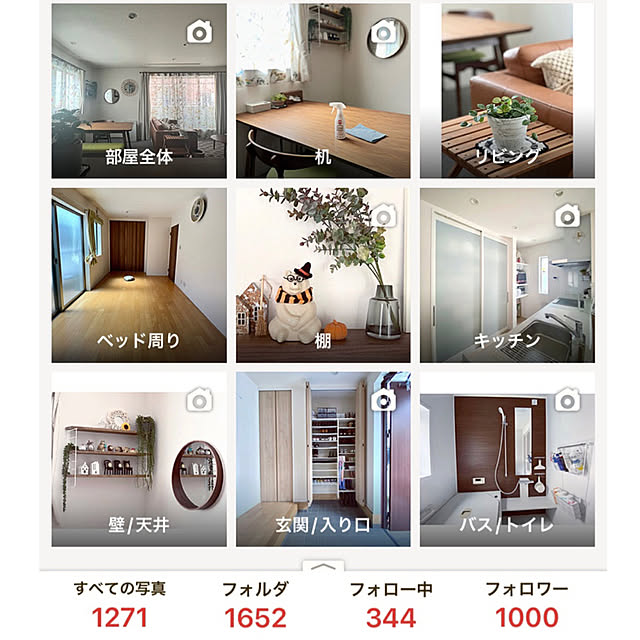The width and height of the screenshot is (640, 640).
Task: Collapse the category grid with the chevron
Action: (x=321, y=566)
